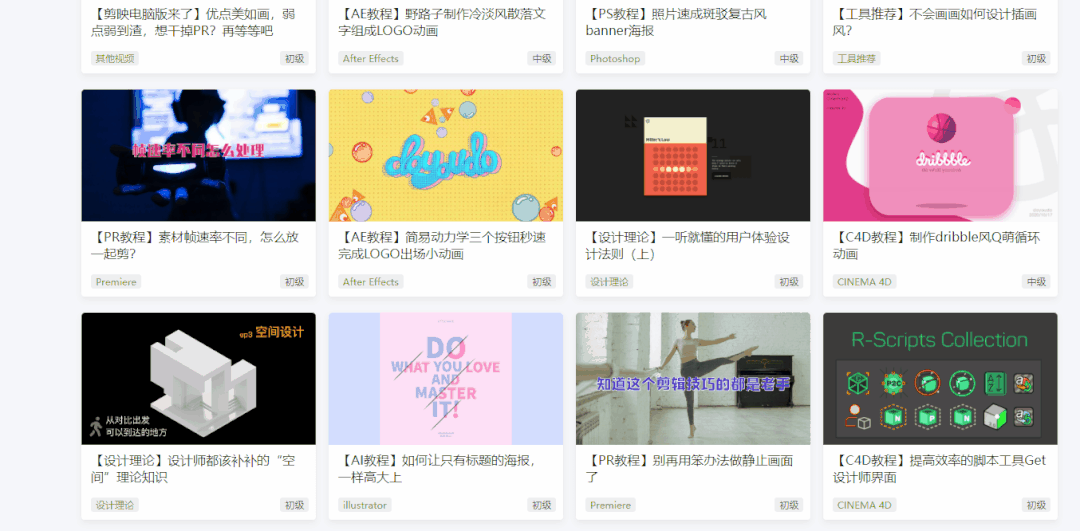1080x531 pixels.
Task: Tap the After Effects tag under 简易动力学
Action: coord(370,282)
